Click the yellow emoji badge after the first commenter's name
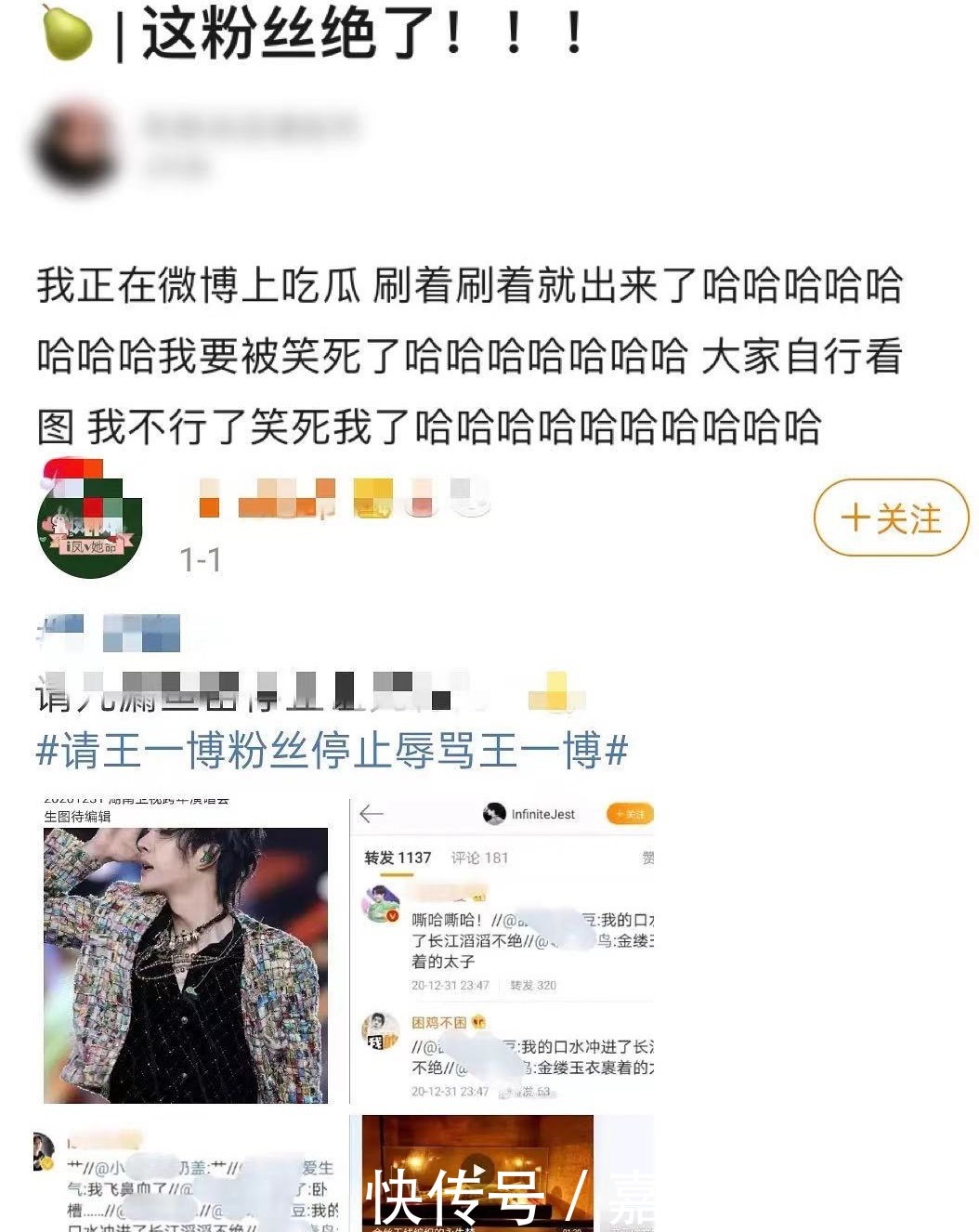 pyautogui.click(x=476, y=898)
